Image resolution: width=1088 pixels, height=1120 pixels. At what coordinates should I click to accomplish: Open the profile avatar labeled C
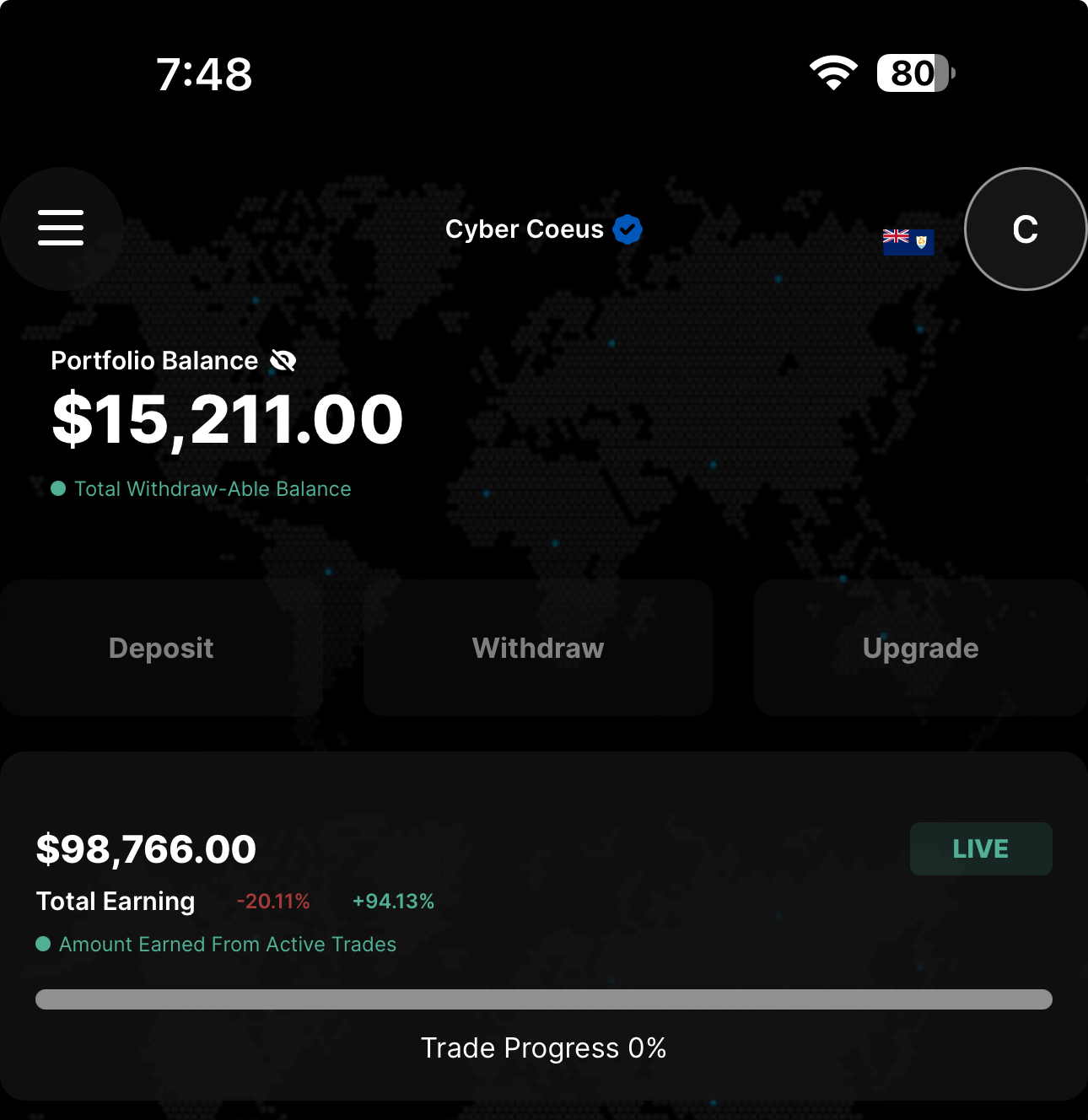(1025, 229)
